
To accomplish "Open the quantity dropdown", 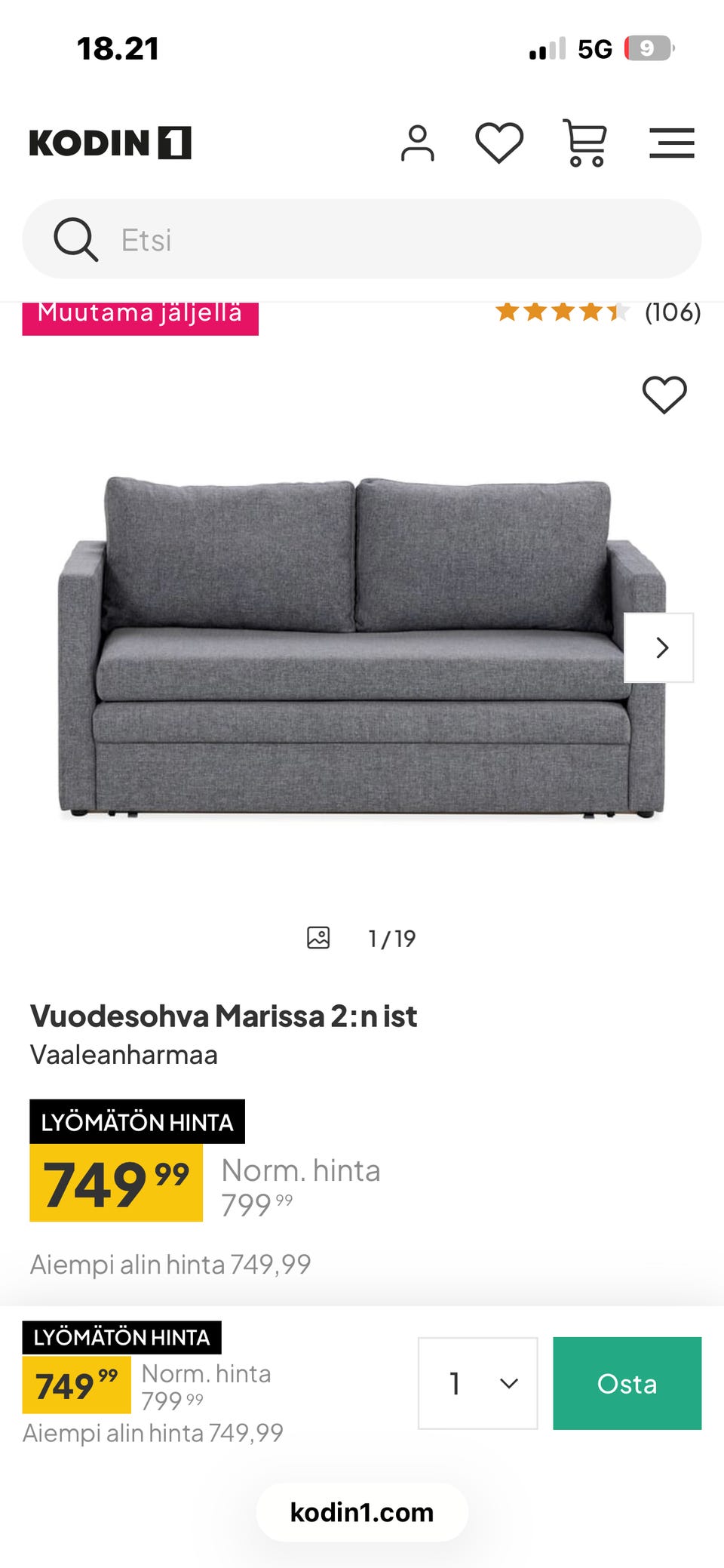I will pos(477,1383).
